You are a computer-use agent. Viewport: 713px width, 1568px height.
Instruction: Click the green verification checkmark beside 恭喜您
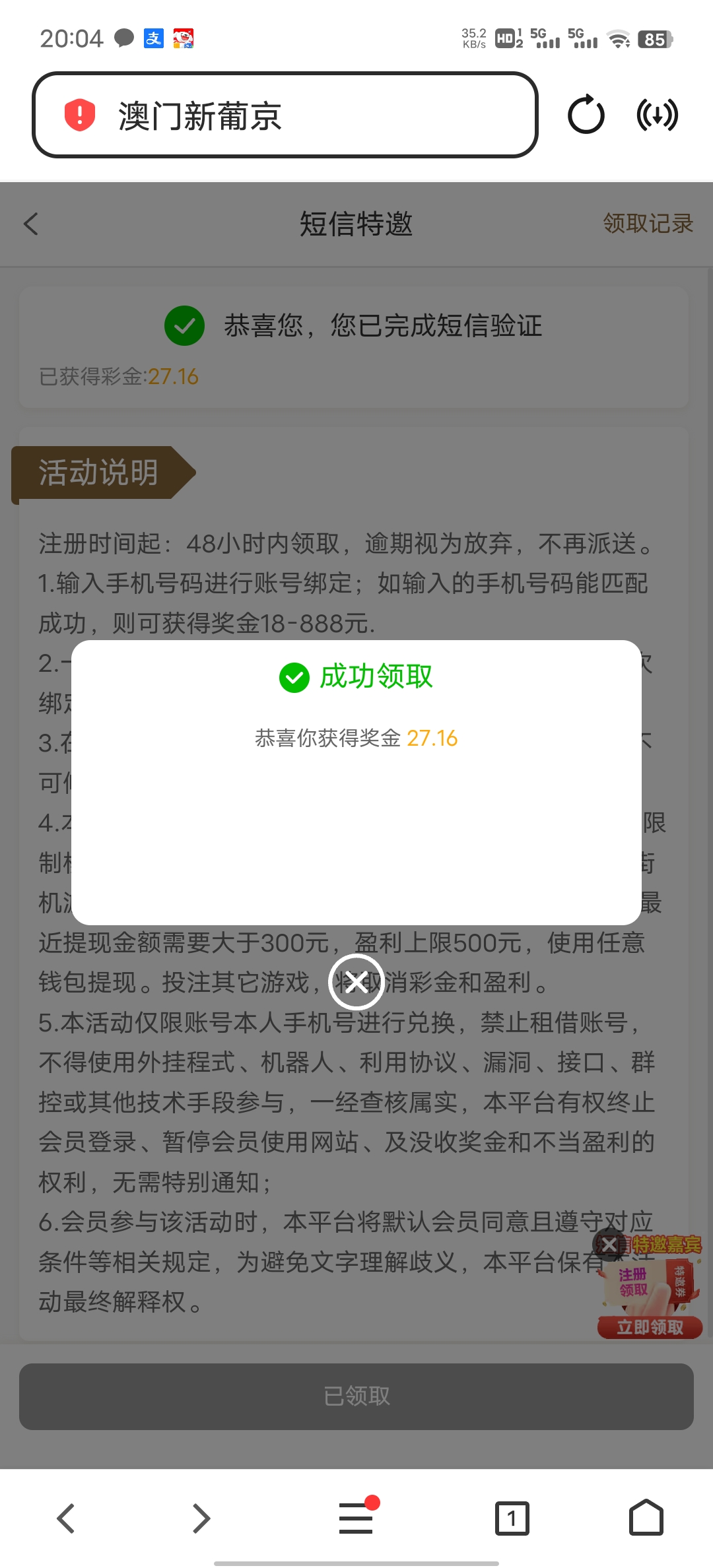(x=184, y=325)
